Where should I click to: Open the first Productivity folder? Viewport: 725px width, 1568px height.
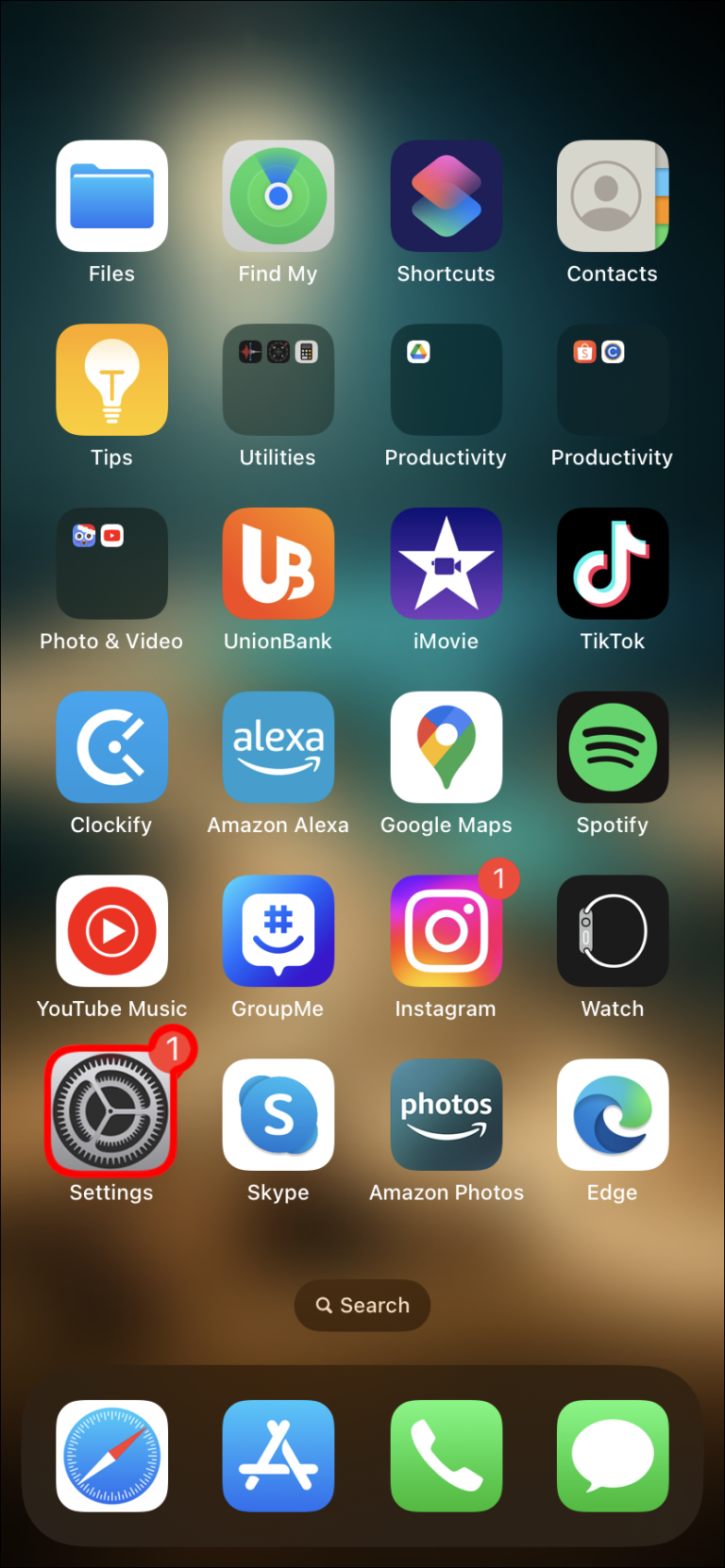446,379
